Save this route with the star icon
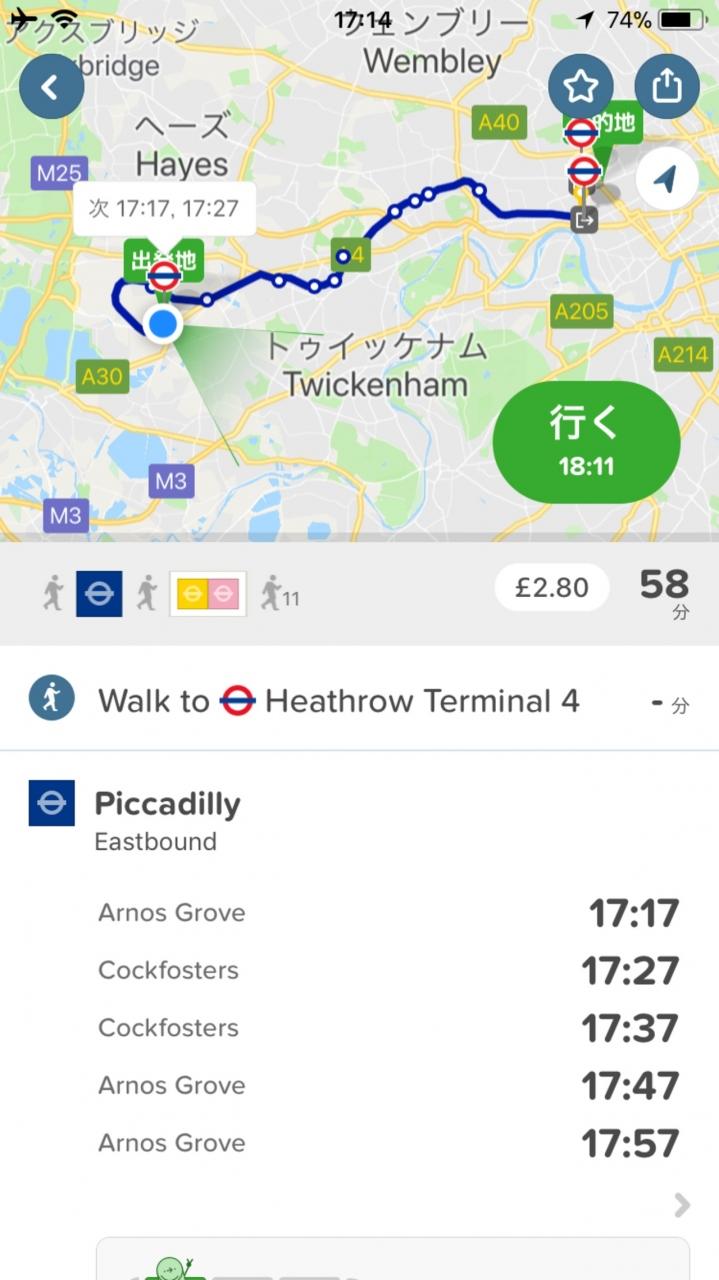This screenshot has height=1280, width=719. coord(581,87)
